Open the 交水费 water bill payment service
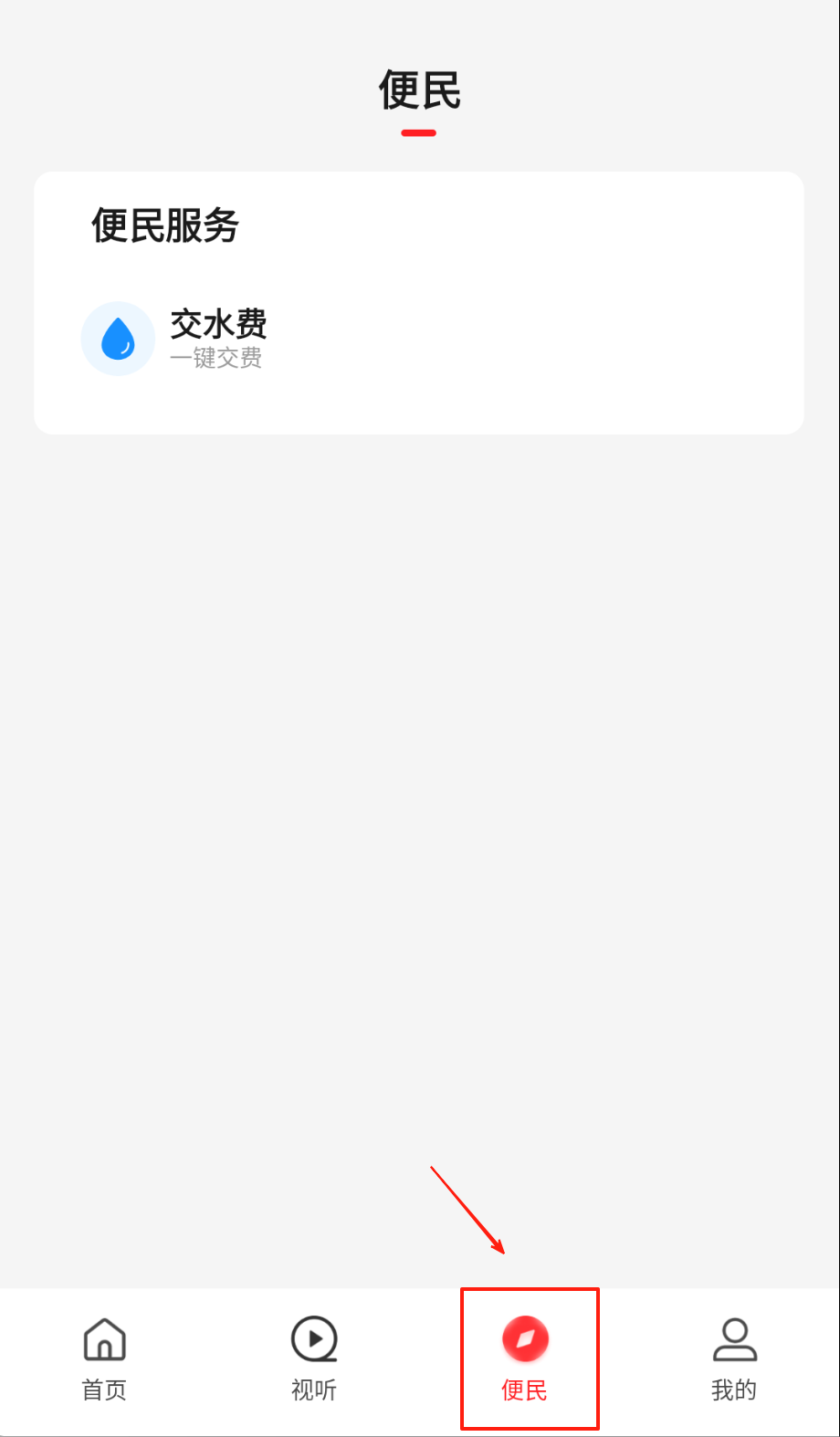 pos(175,338)
